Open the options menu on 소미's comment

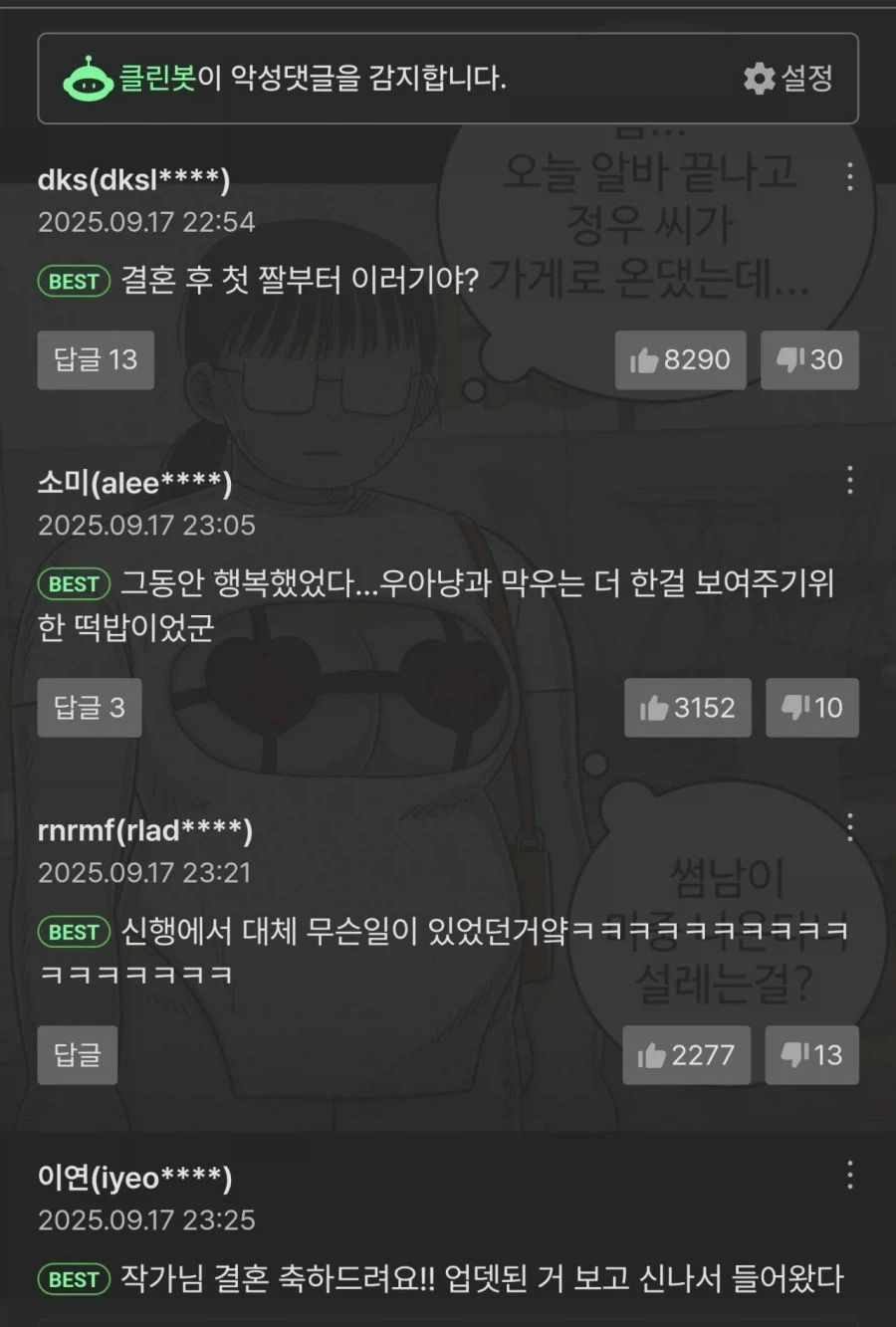[850, 481]
